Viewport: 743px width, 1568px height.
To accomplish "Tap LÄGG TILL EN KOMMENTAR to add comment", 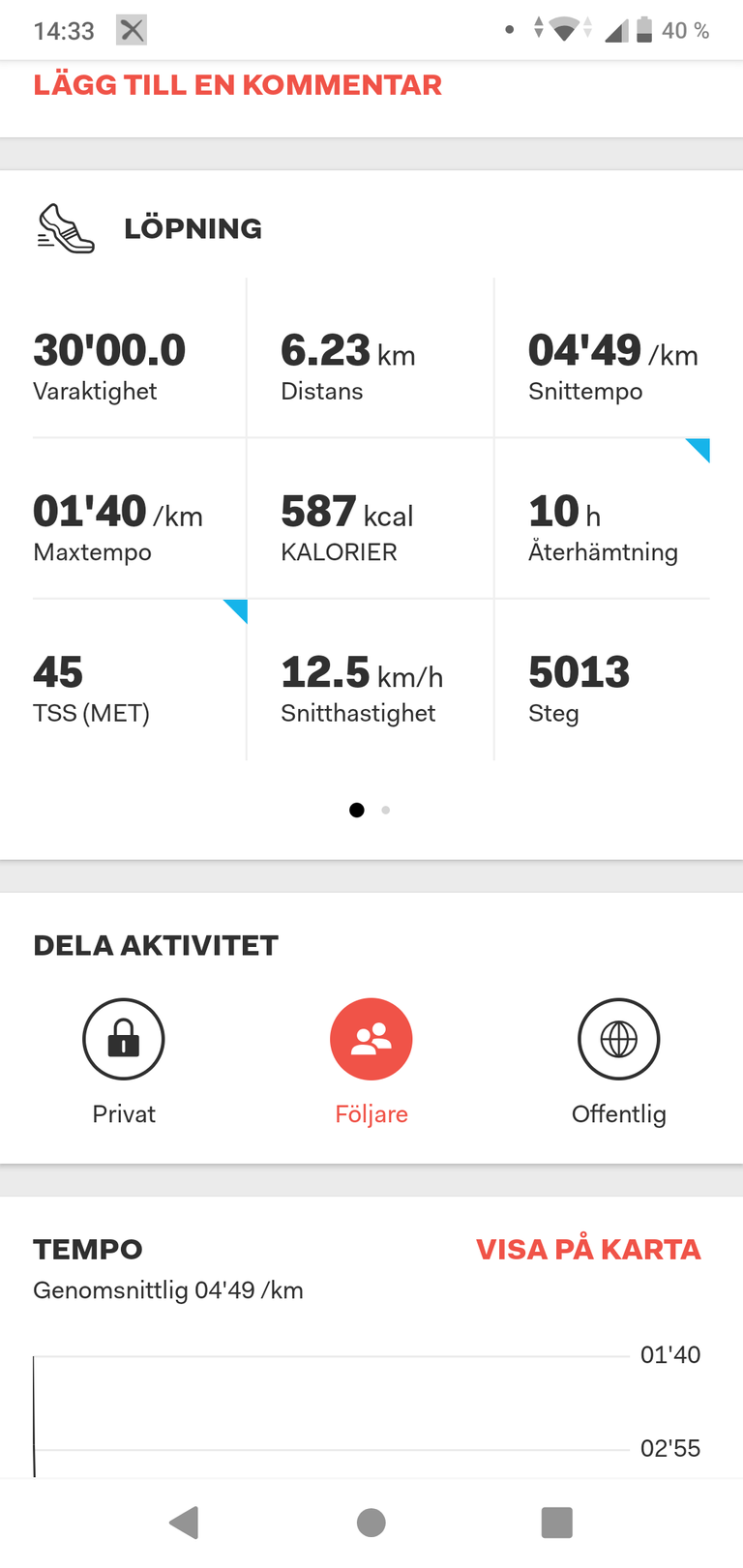I will click(x=237, y=85).
